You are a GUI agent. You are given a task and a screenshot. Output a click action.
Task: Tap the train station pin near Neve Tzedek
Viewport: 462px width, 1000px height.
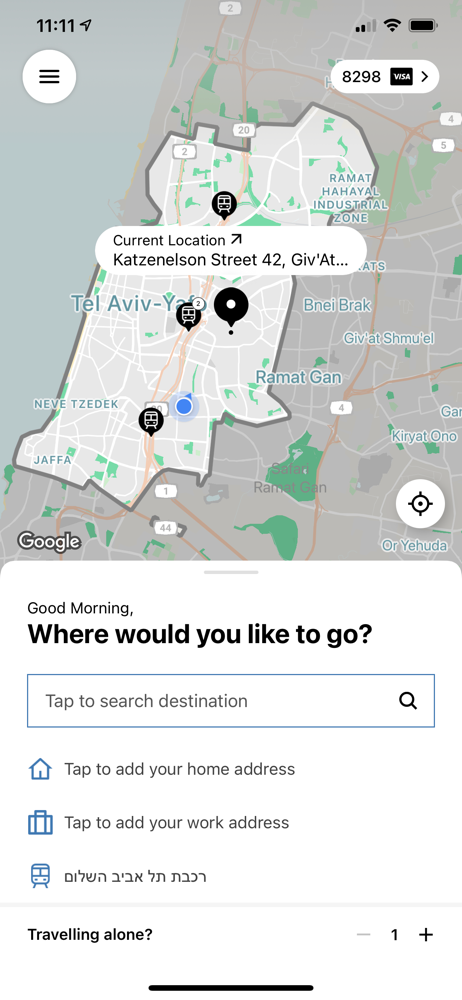click(151, 421)
